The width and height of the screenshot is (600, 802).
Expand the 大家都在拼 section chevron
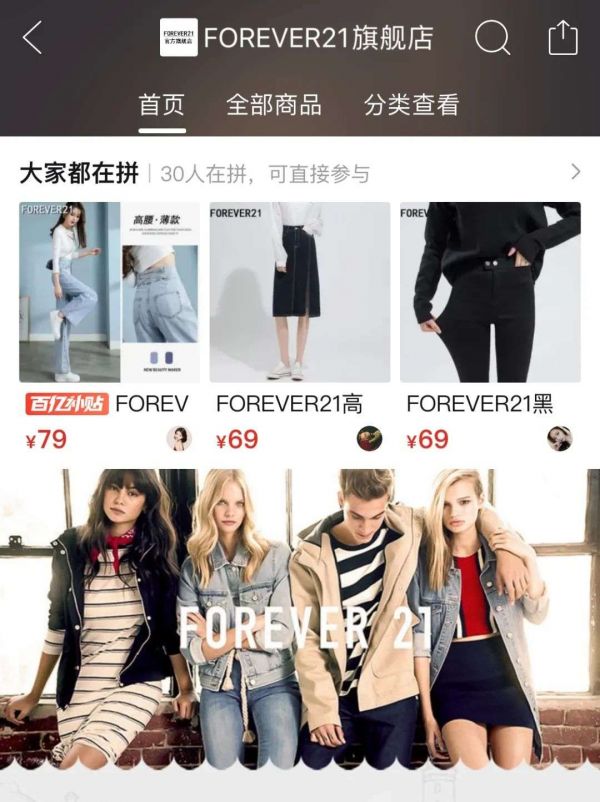click(575, 172)
